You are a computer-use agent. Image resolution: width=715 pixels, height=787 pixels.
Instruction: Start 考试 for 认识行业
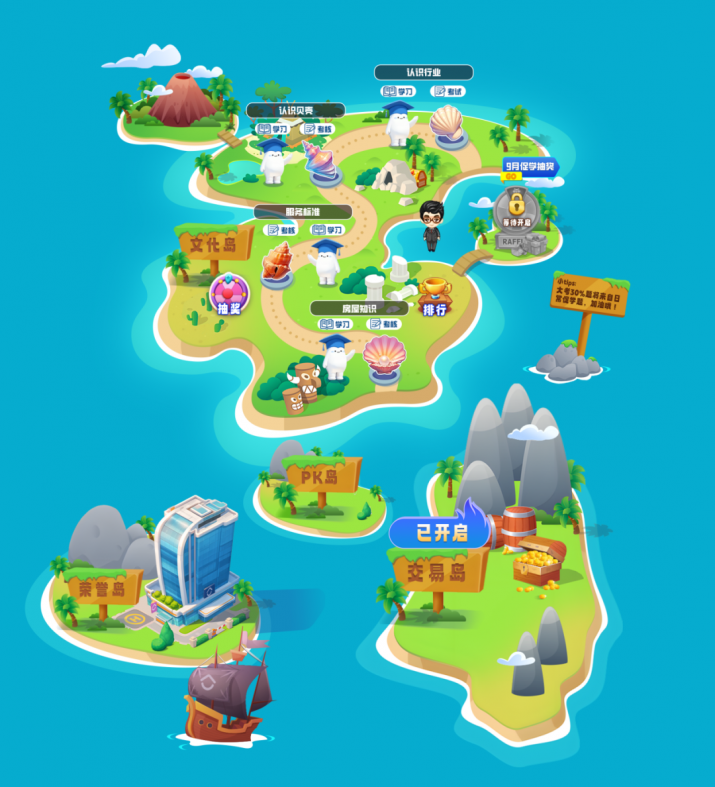point(447,91)
